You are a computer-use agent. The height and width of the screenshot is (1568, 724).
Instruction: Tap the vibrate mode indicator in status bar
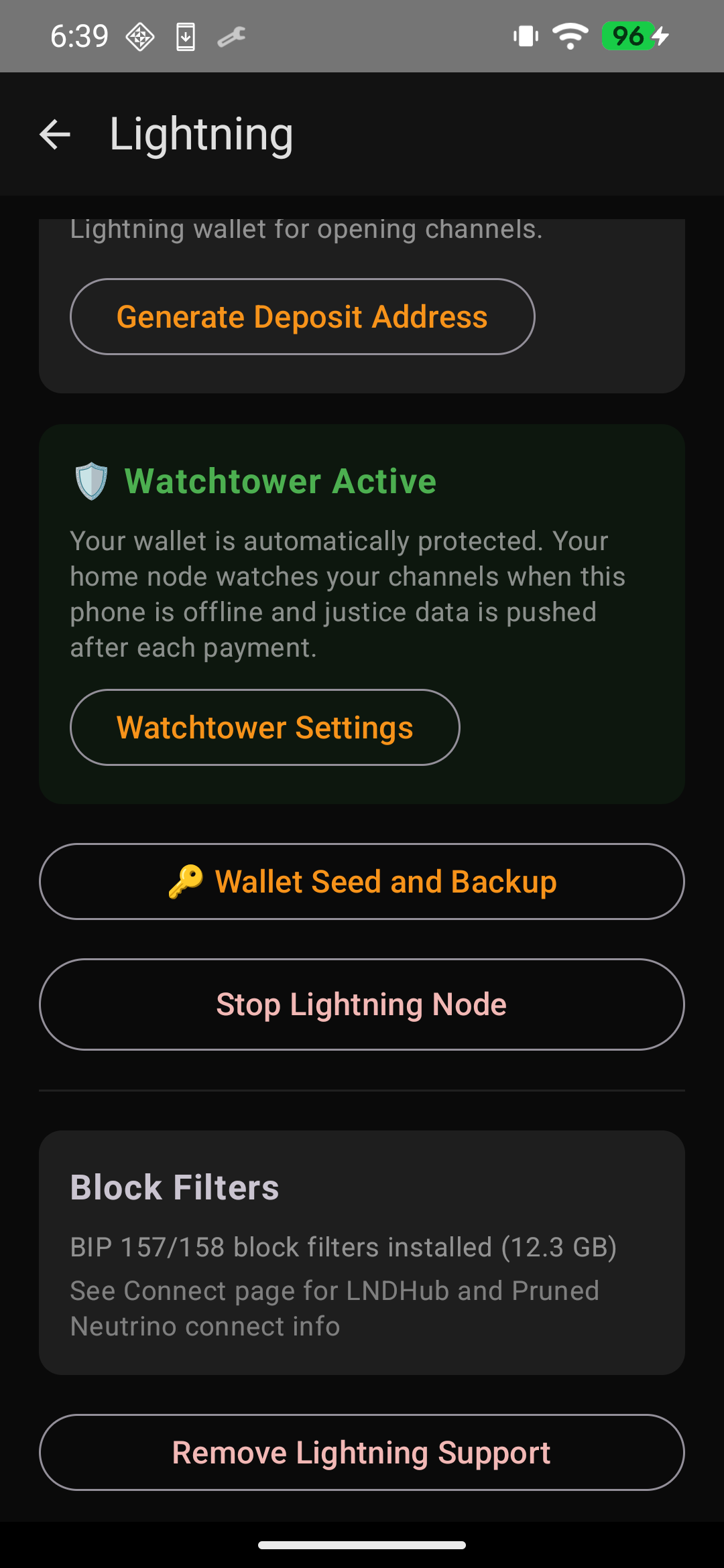pos(525,36)
